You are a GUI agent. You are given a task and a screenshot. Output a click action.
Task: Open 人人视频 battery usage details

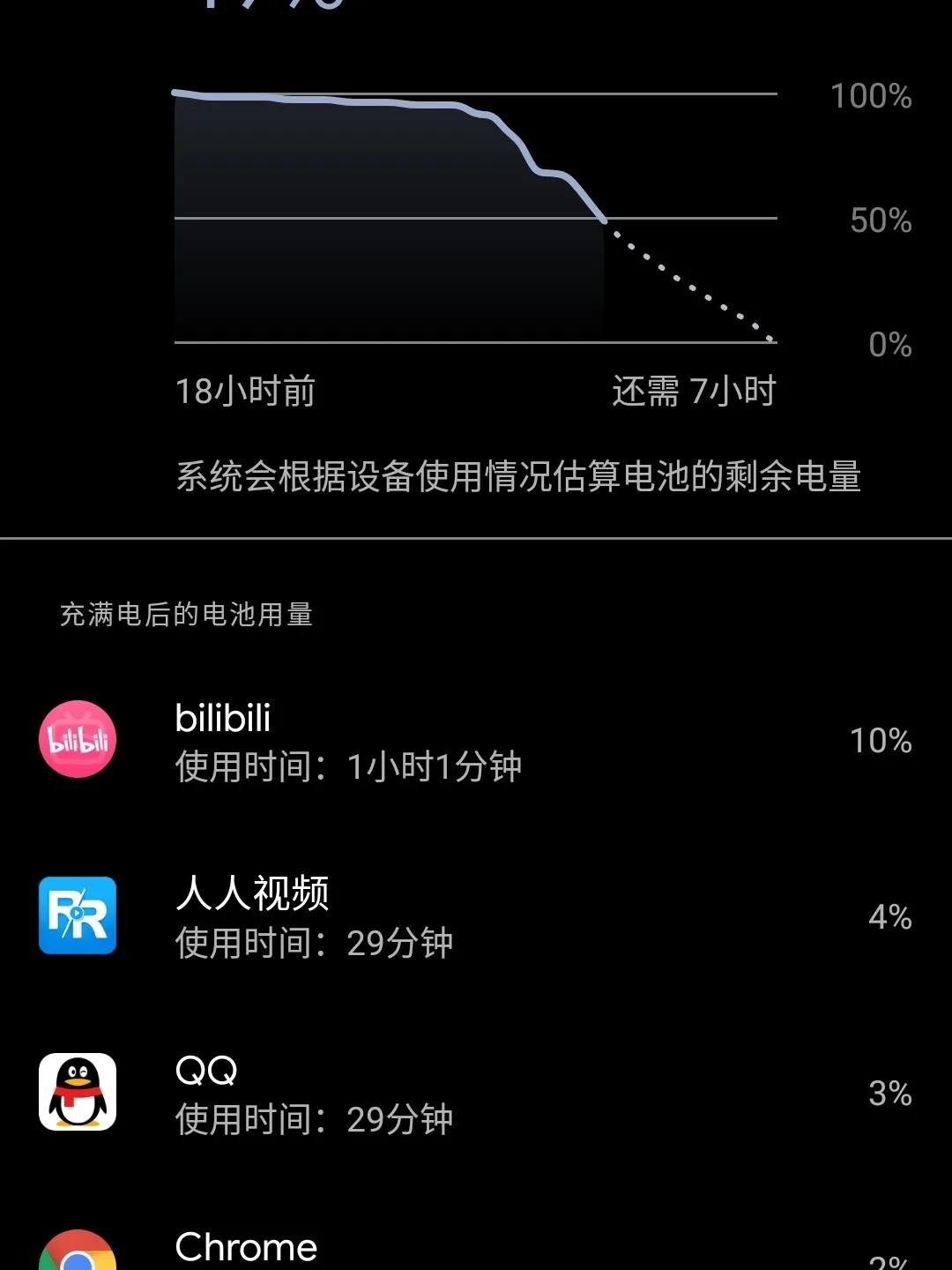coord(476,917)
